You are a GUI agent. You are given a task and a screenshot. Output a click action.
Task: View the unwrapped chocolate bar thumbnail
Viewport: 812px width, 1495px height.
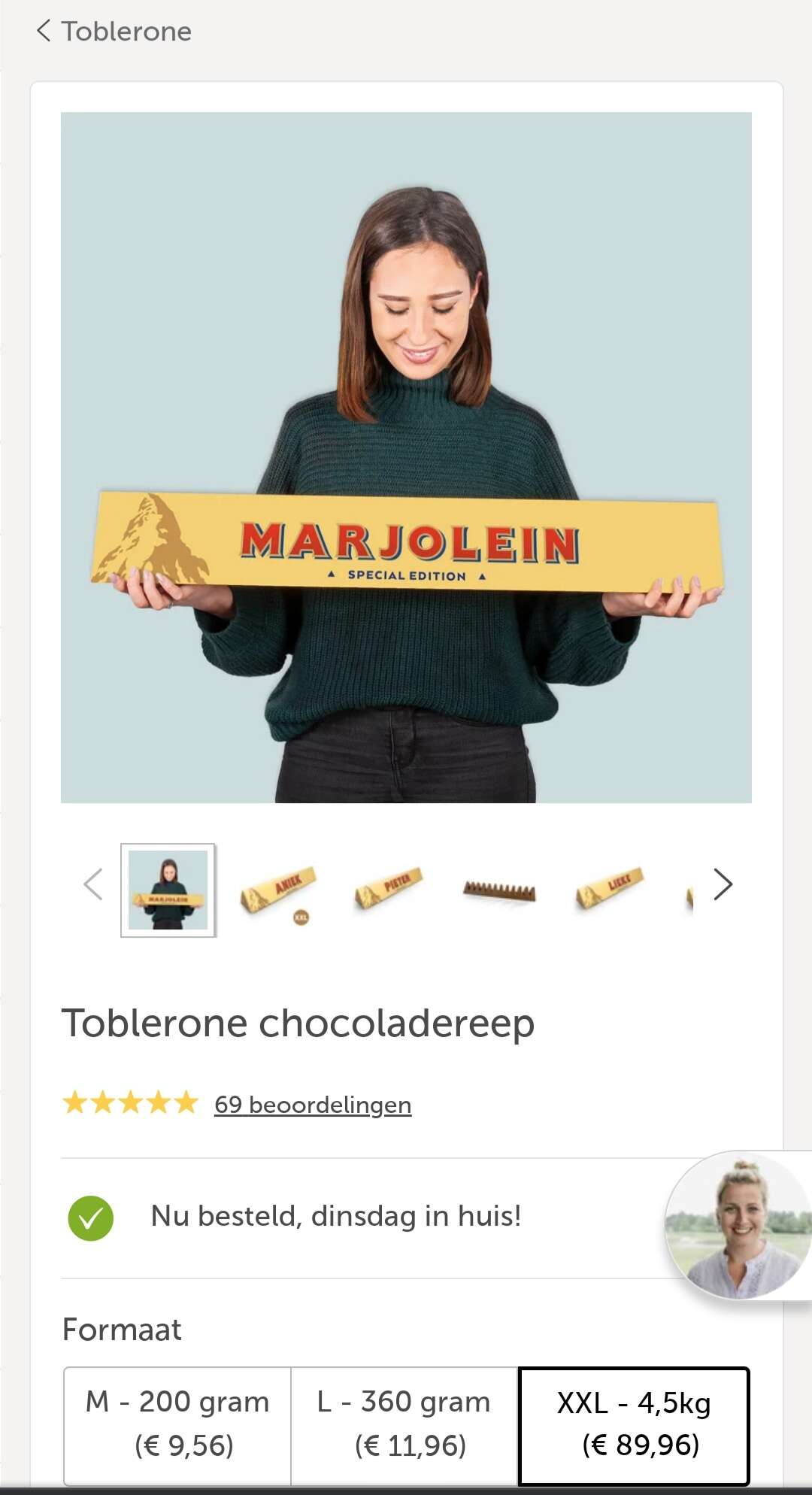point(499,890)
